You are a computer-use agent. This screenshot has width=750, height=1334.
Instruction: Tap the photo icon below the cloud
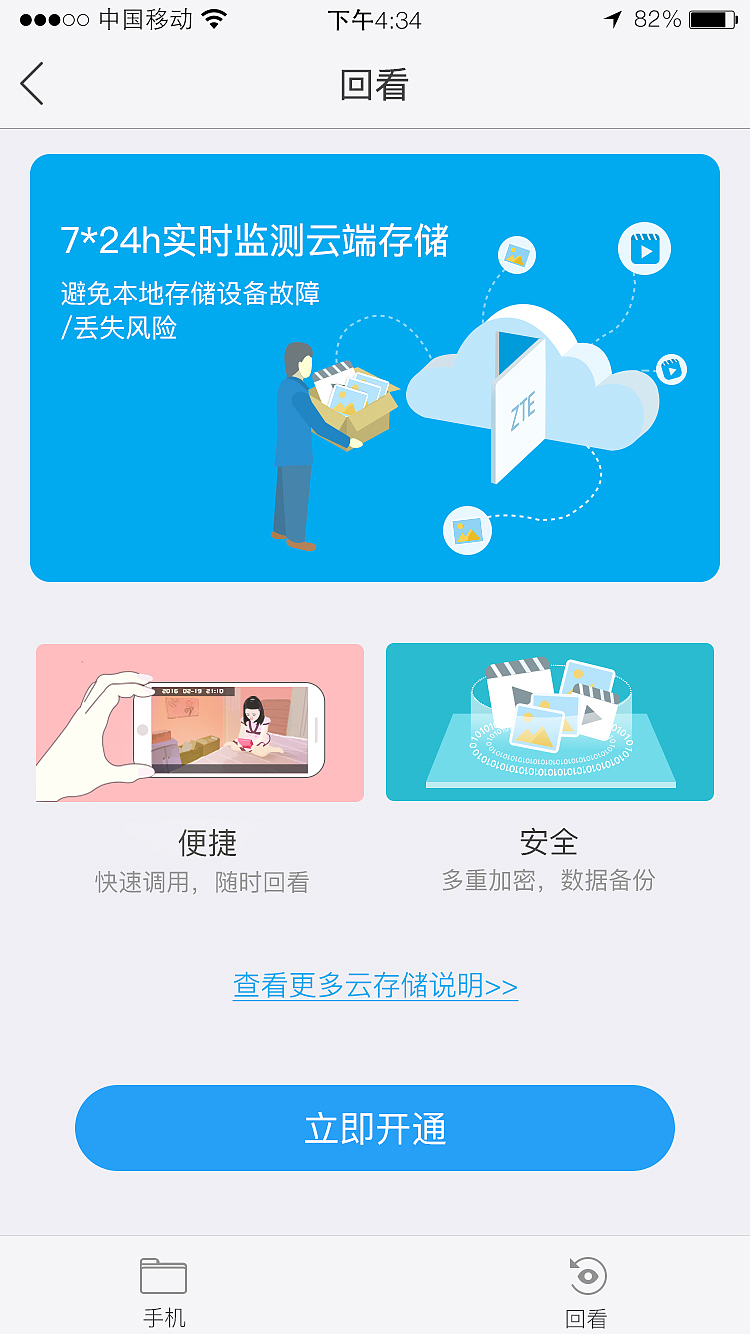coord(467,530)
